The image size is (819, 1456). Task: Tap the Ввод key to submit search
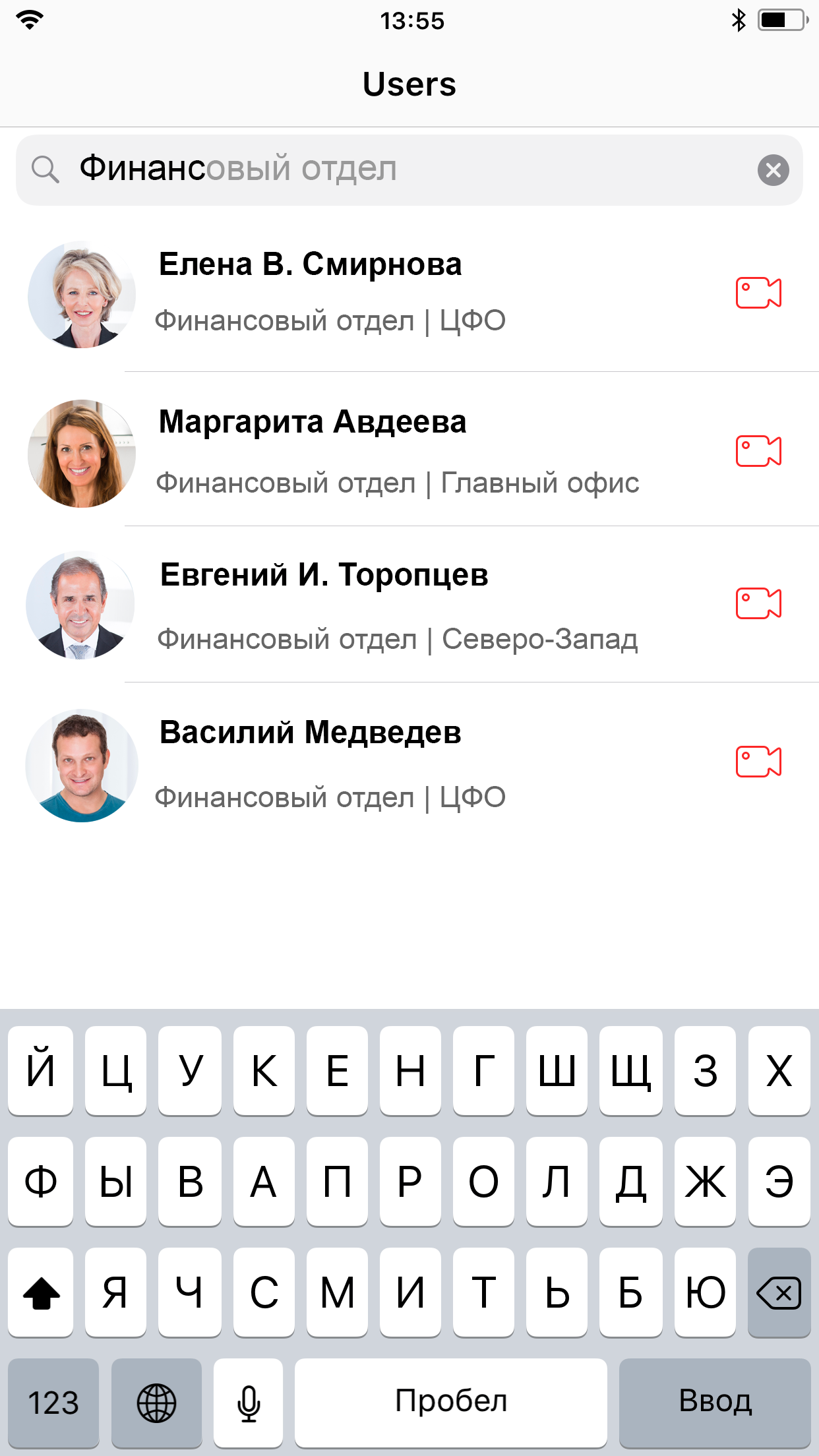tap(716, 1403)
